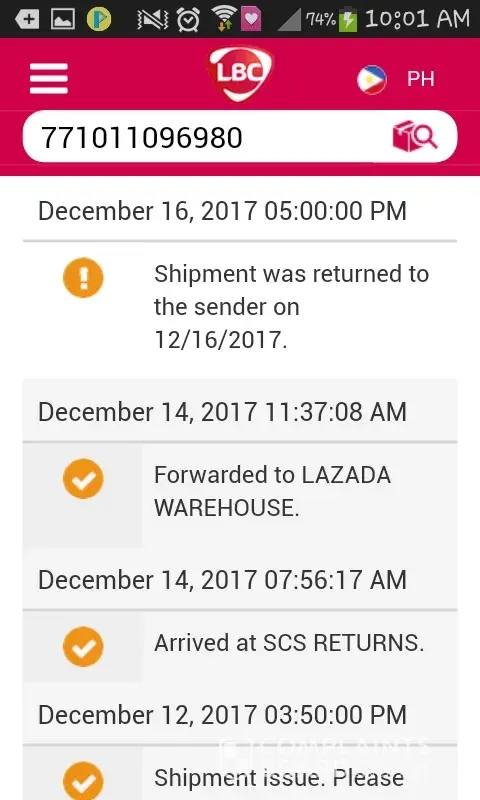Open the LBC logo home link
This screenshot has width=480, height=800.
240,74
